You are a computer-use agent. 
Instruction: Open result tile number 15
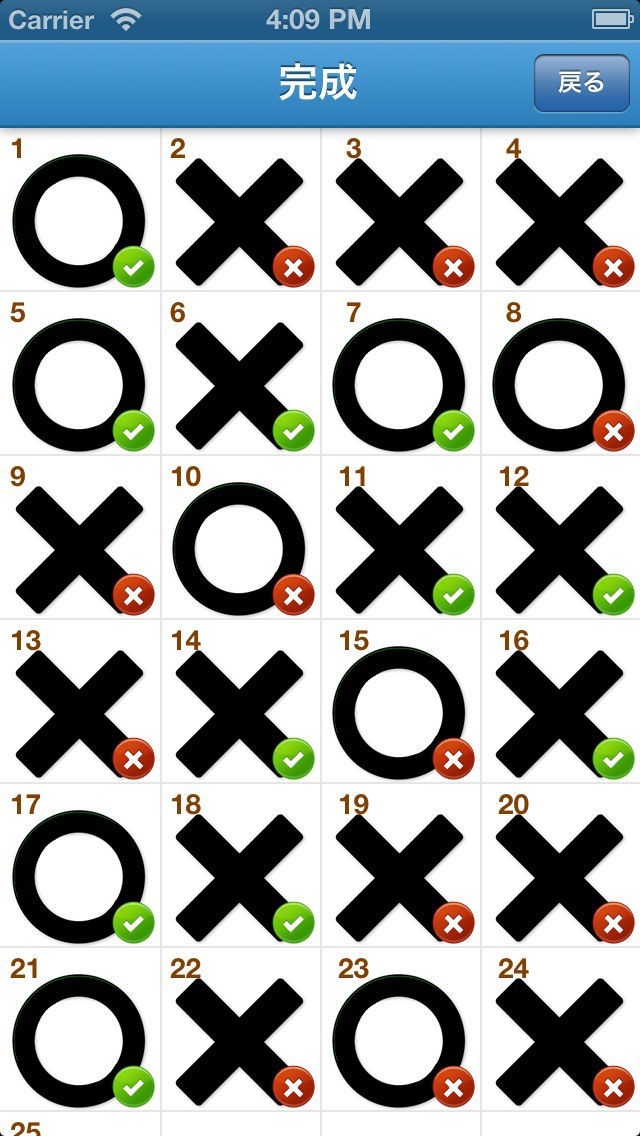pos(400,701)
